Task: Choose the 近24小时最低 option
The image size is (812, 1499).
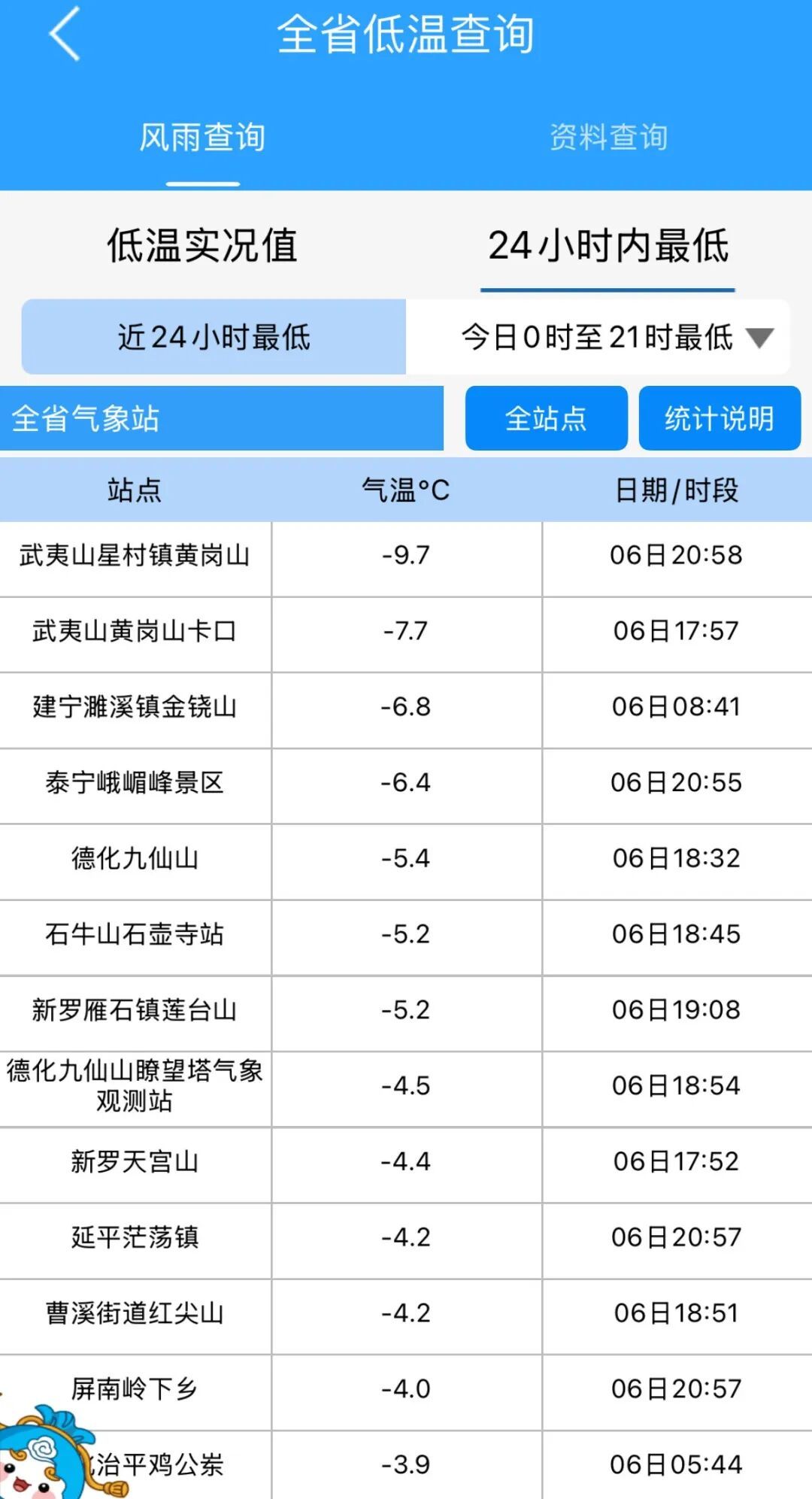Action: (214, 337)
